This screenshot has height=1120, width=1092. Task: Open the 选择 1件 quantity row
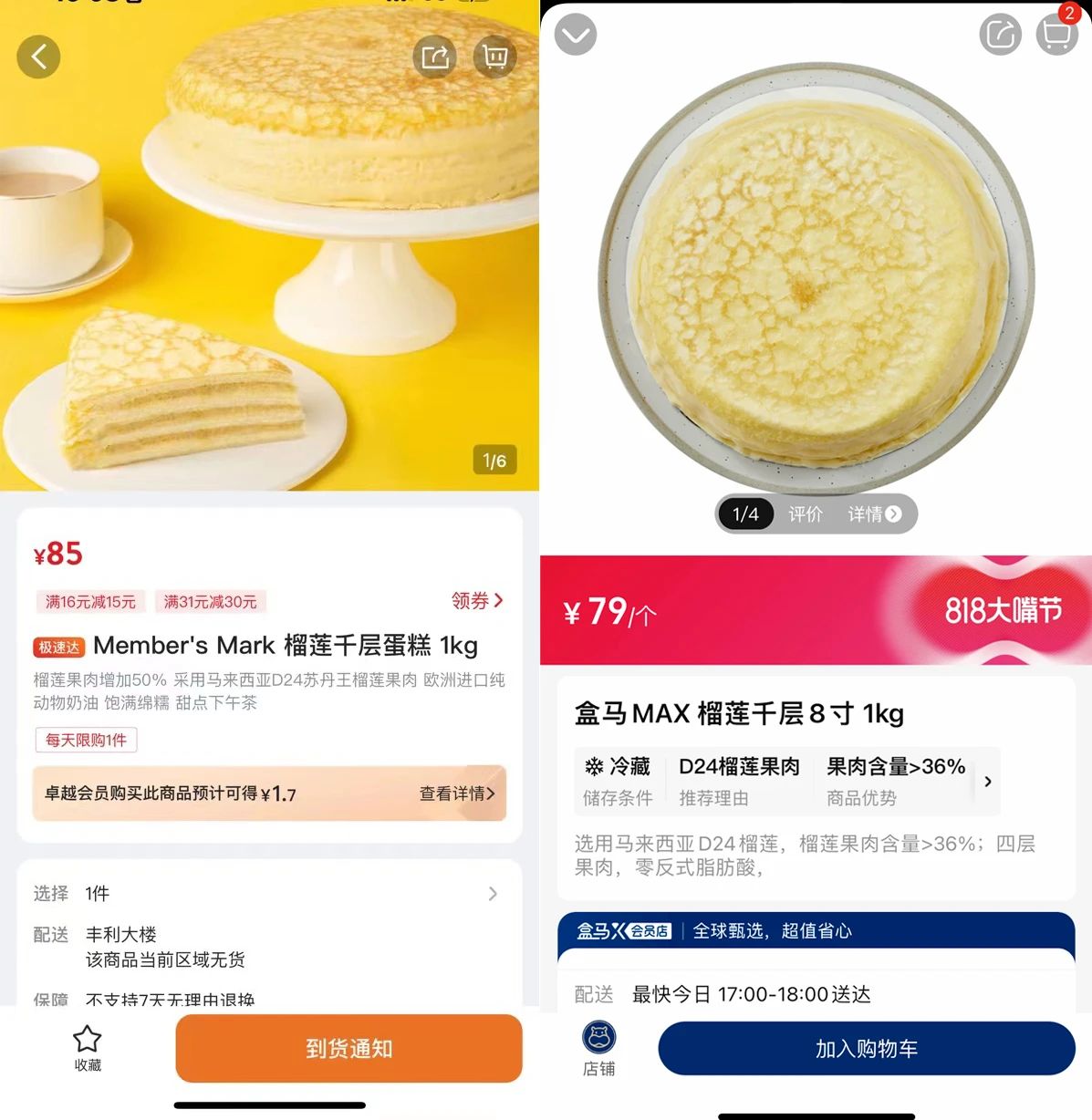(x=269, y=894)
